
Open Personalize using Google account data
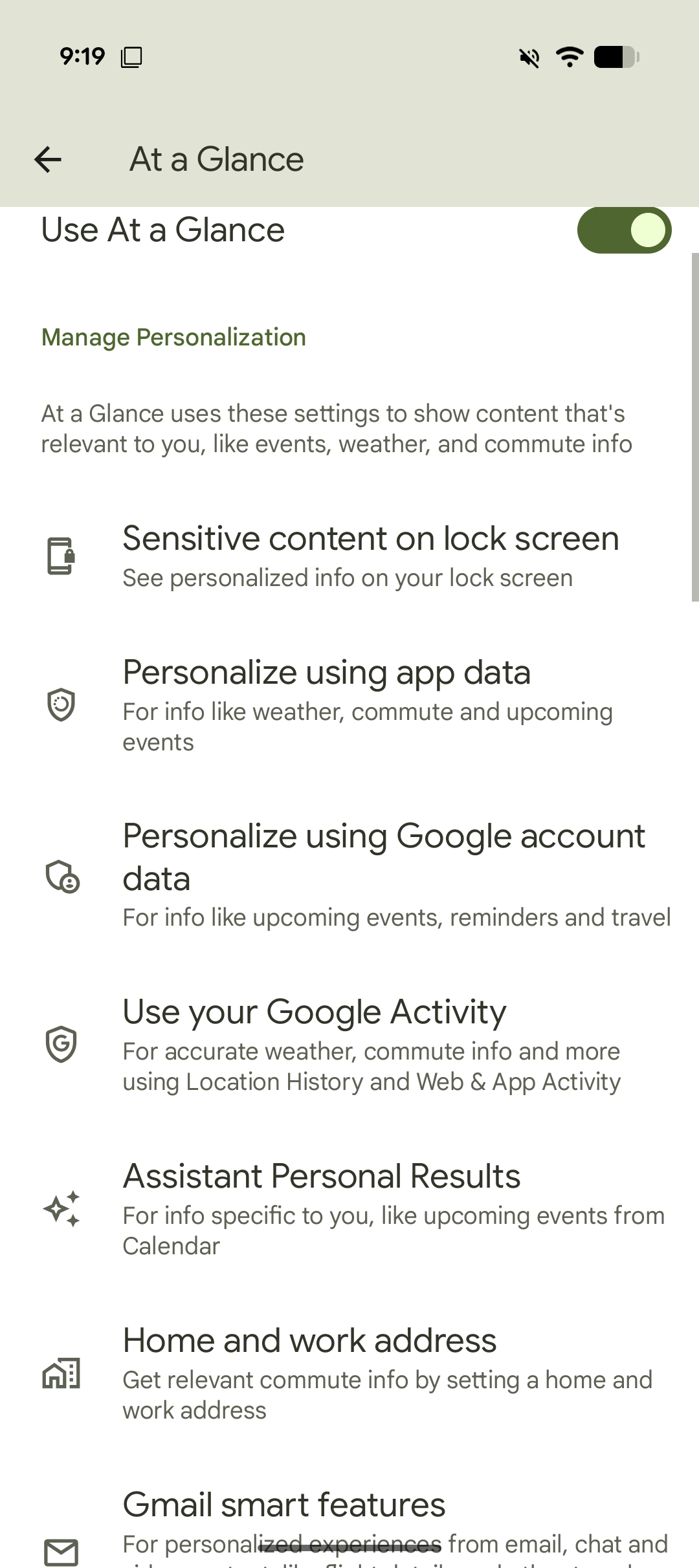click(349, 876)
